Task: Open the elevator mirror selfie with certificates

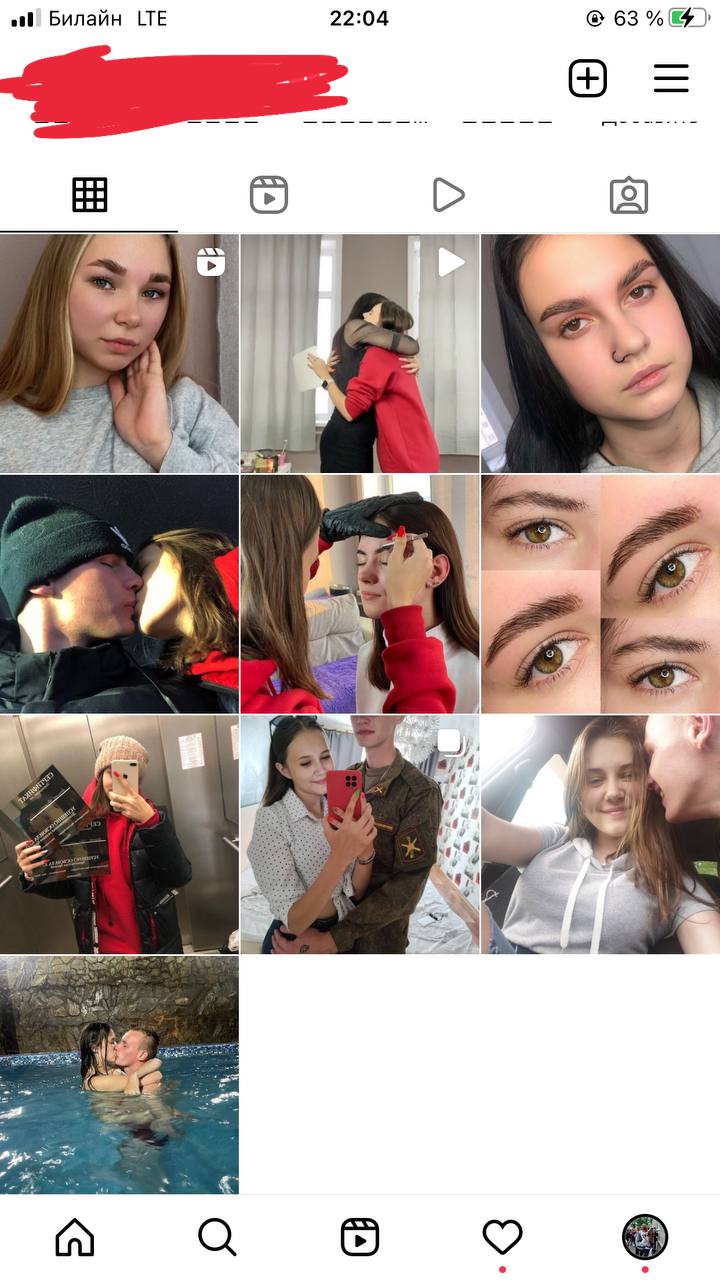Action: [119, 834]
